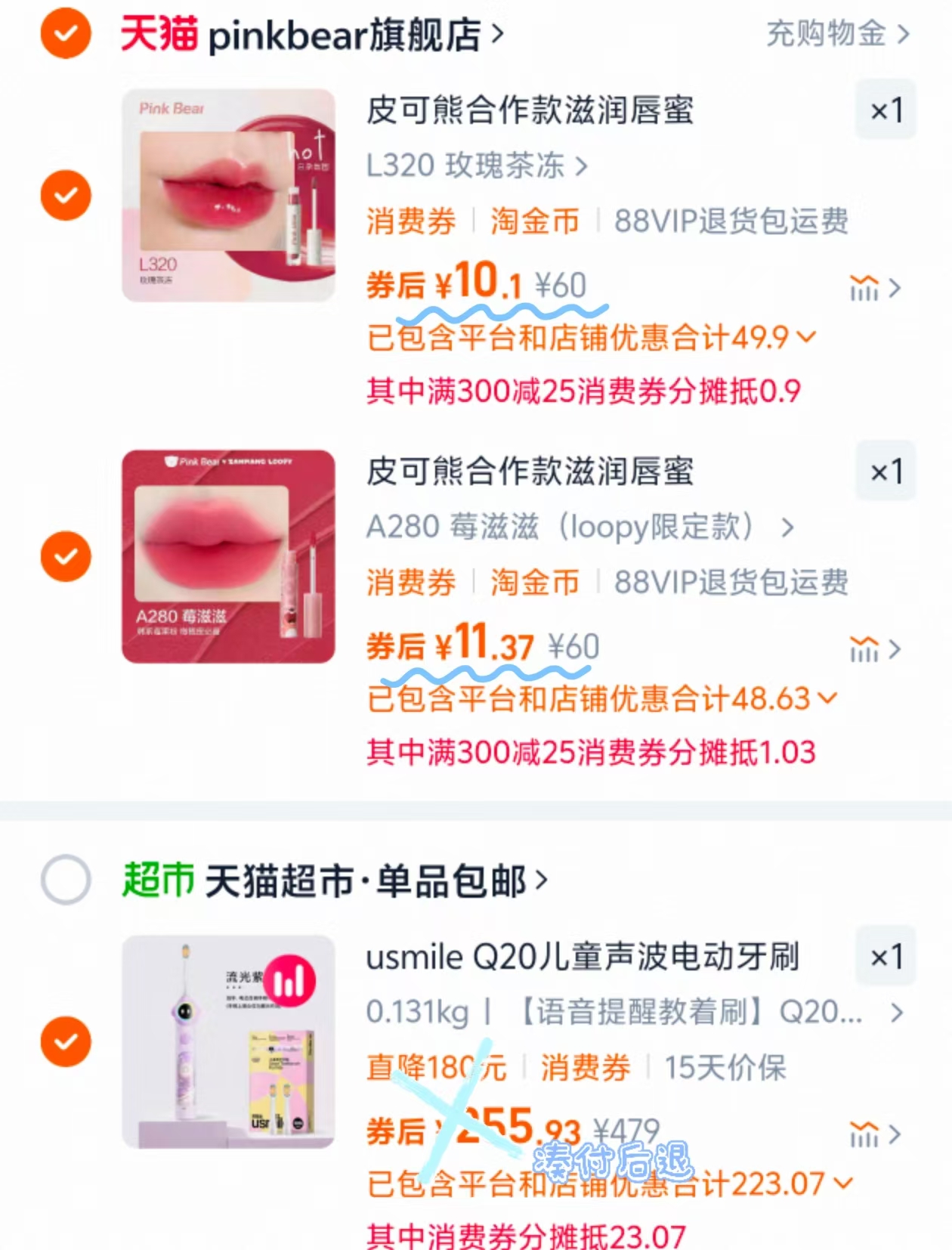Uncheck the L320 玫瑰茶冻 lip gloss item
Image resolution: width=952 pixels, height=1250 pixels.
pyautogui.click(x=66, y=195)
